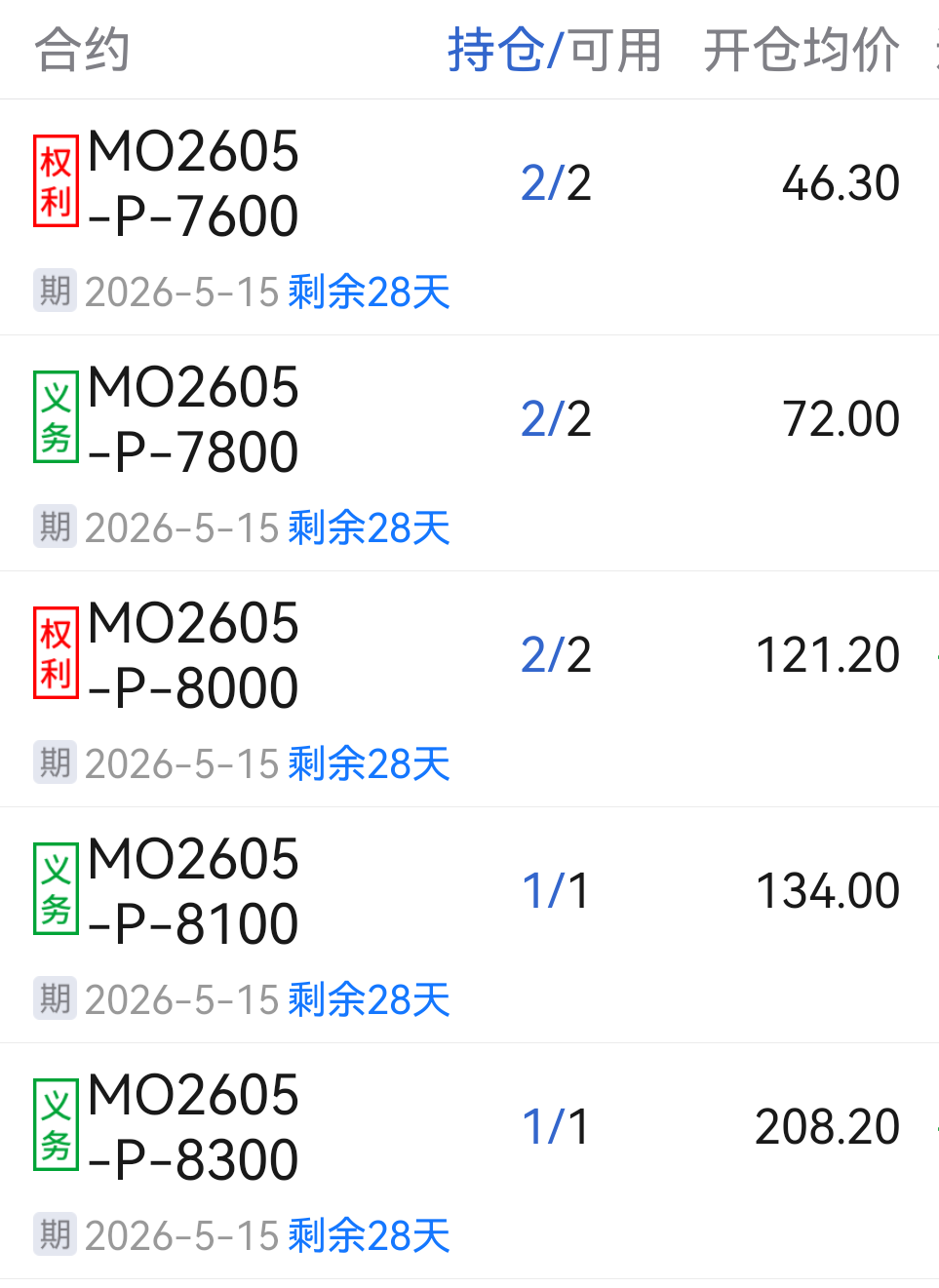
Task: Toggle the 持仓/可用 column header
Action: [x=554, y=51]
